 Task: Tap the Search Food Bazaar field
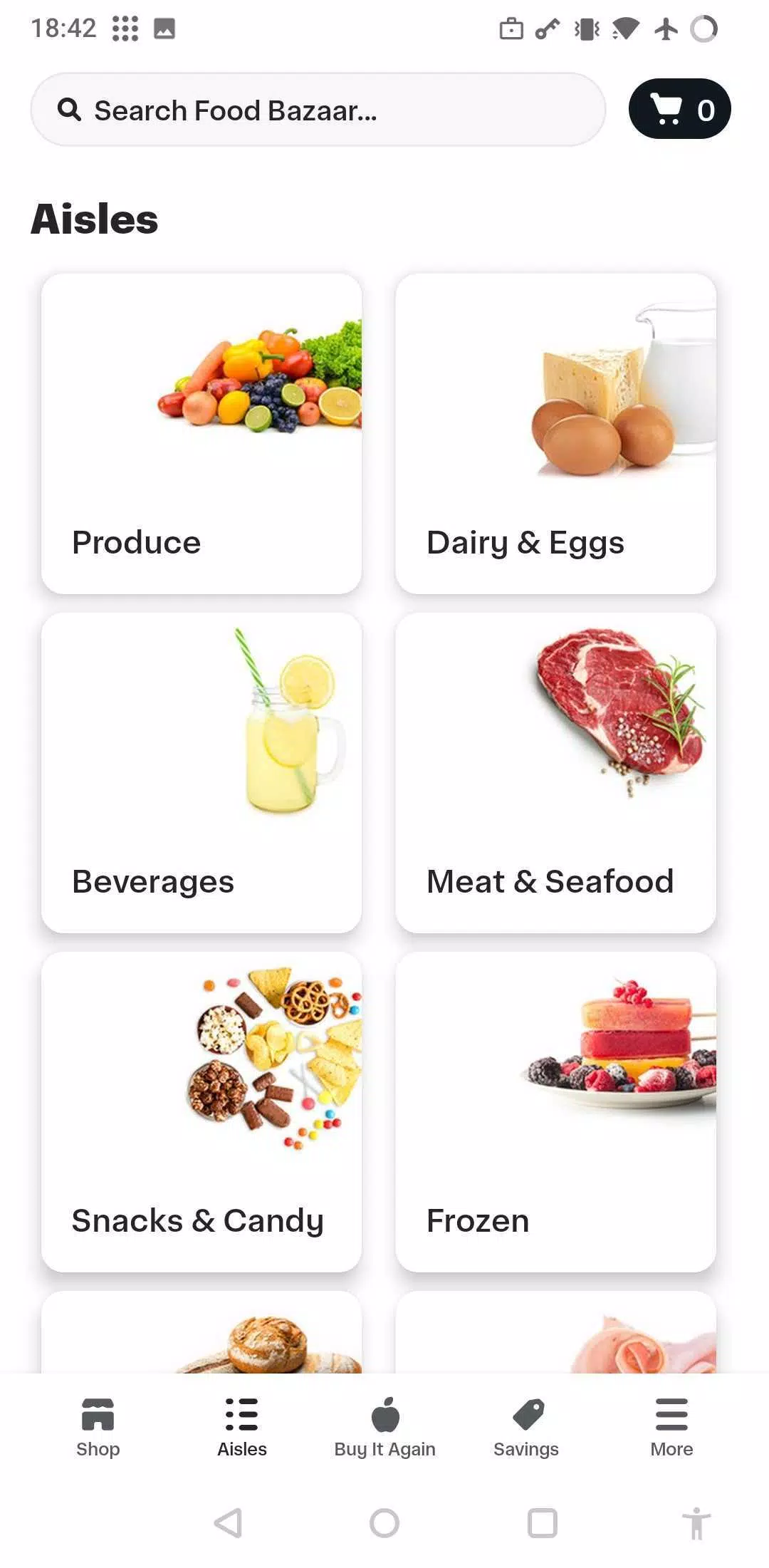318,110
